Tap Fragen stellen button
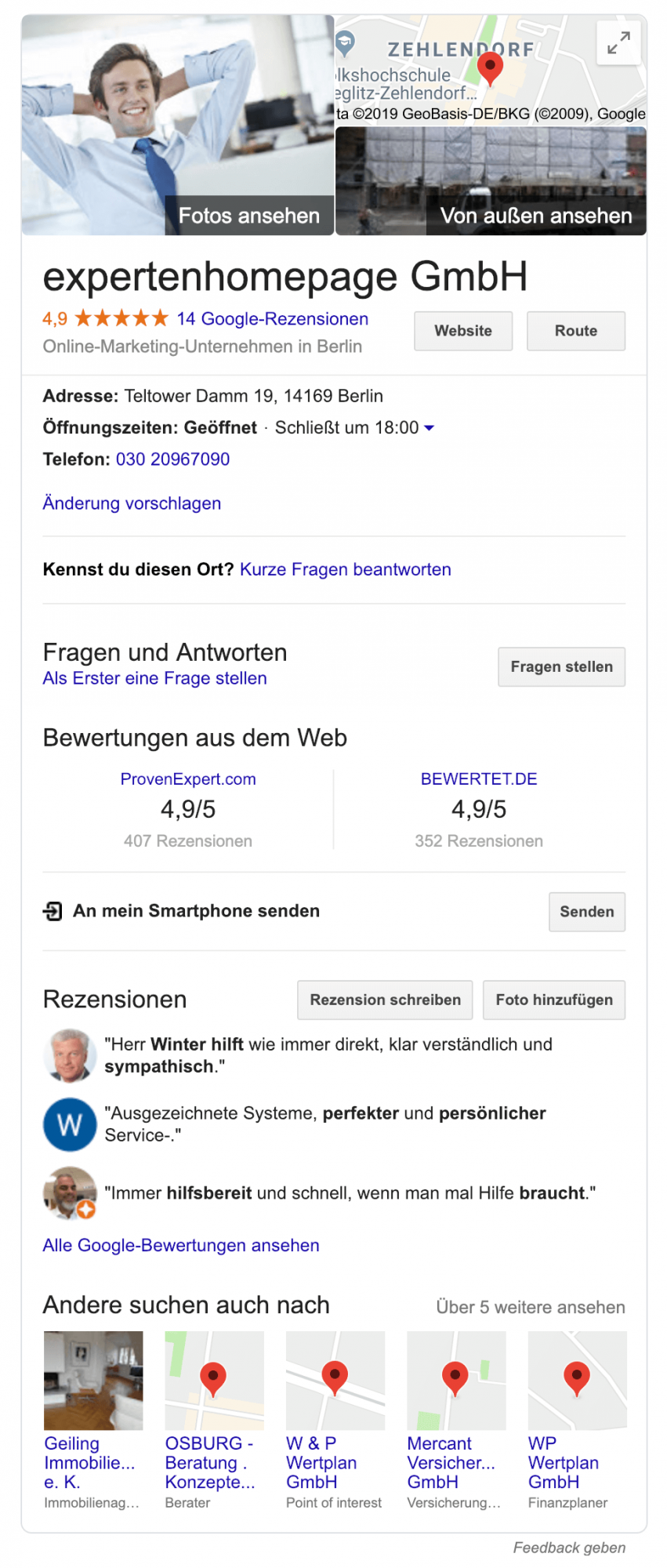 coord(561,666)
